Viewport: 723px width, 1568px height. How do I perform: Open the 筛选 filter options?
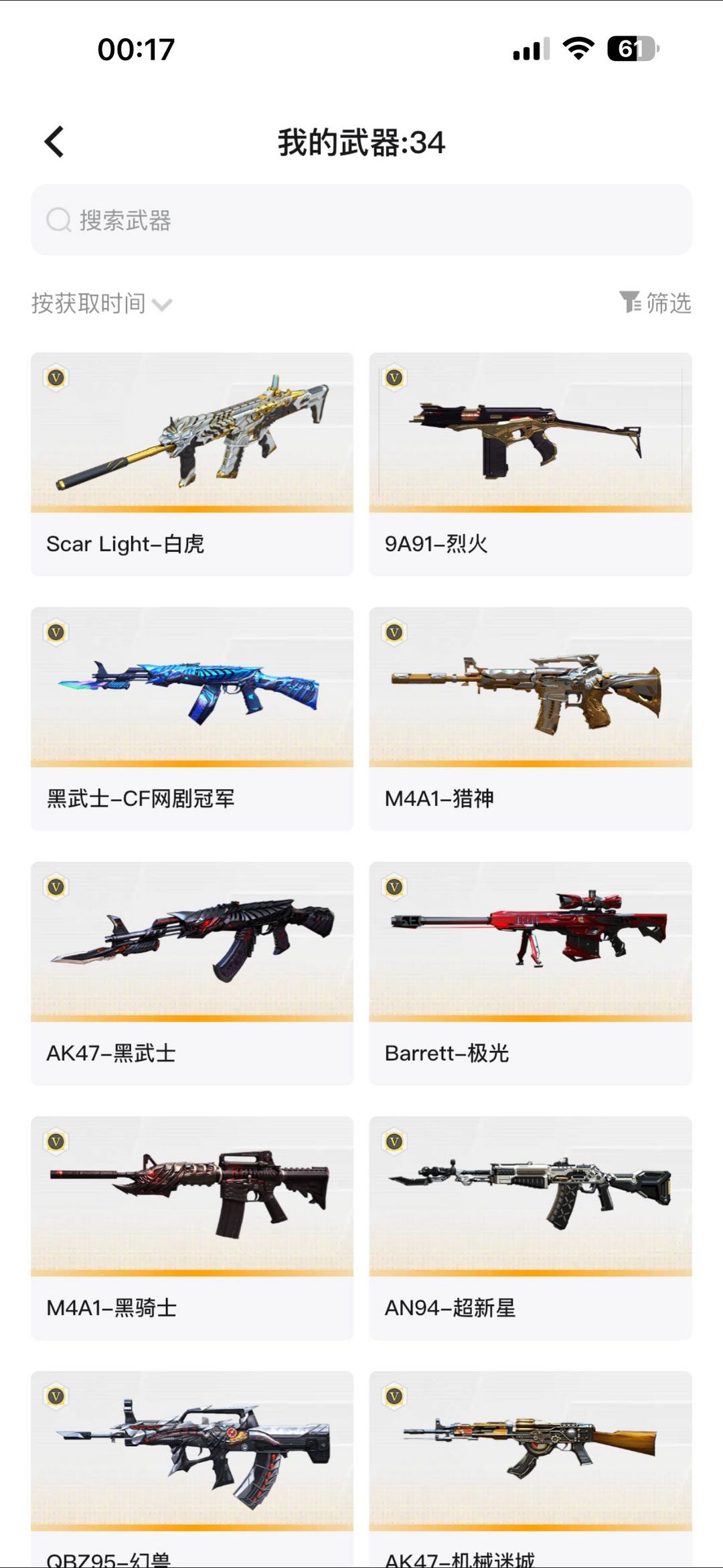[x=655, y=303]
